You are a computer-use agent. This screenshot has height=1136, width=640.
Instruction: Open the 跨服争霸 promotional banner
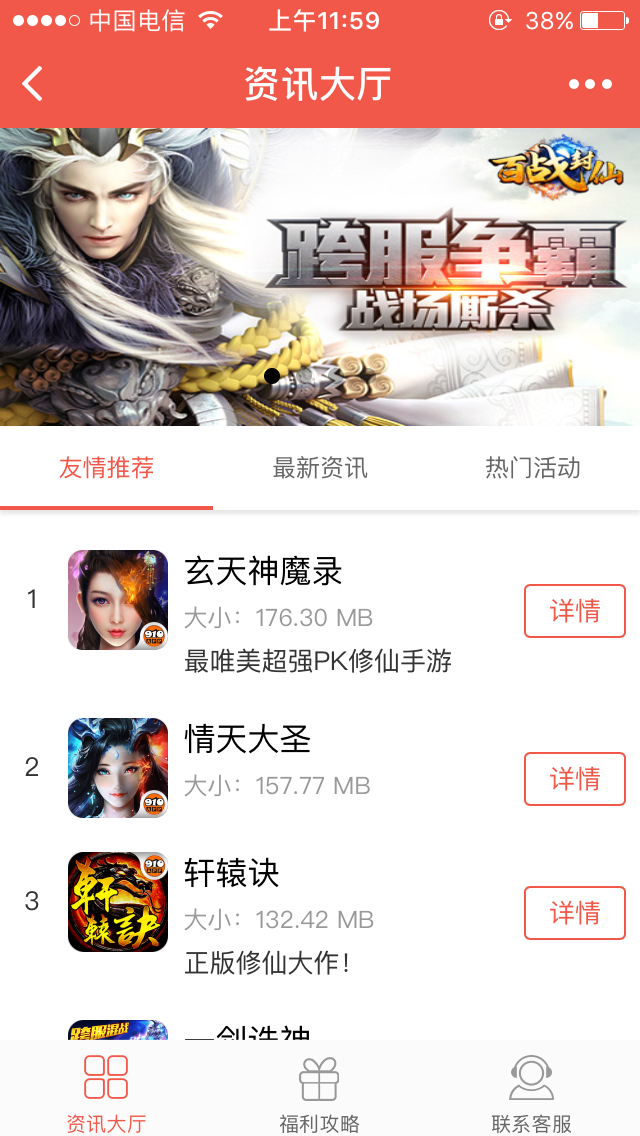[320, 277]
